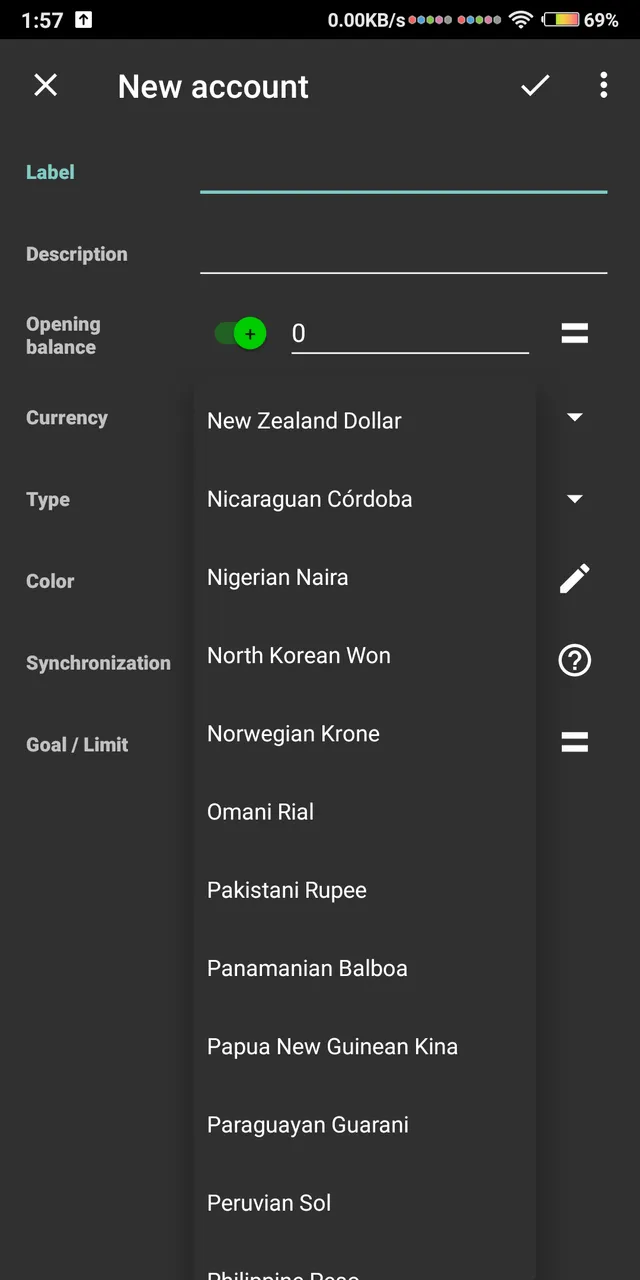Select Pakistani Rupee
Image resolution: width=640 pixels, height=1280 pixels.
click(287, 890)
